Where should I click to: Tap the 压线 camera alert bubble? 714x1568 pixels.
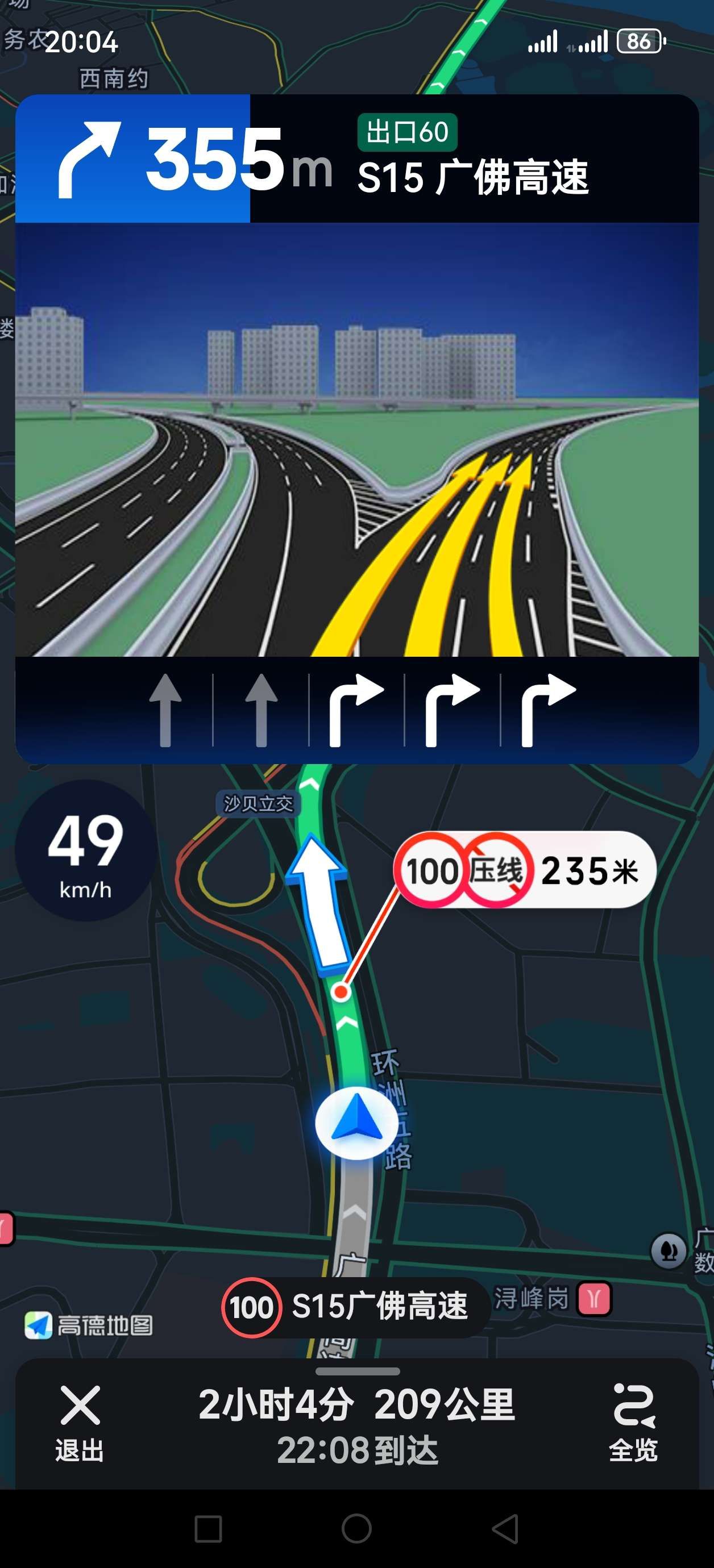coord(524,870)
